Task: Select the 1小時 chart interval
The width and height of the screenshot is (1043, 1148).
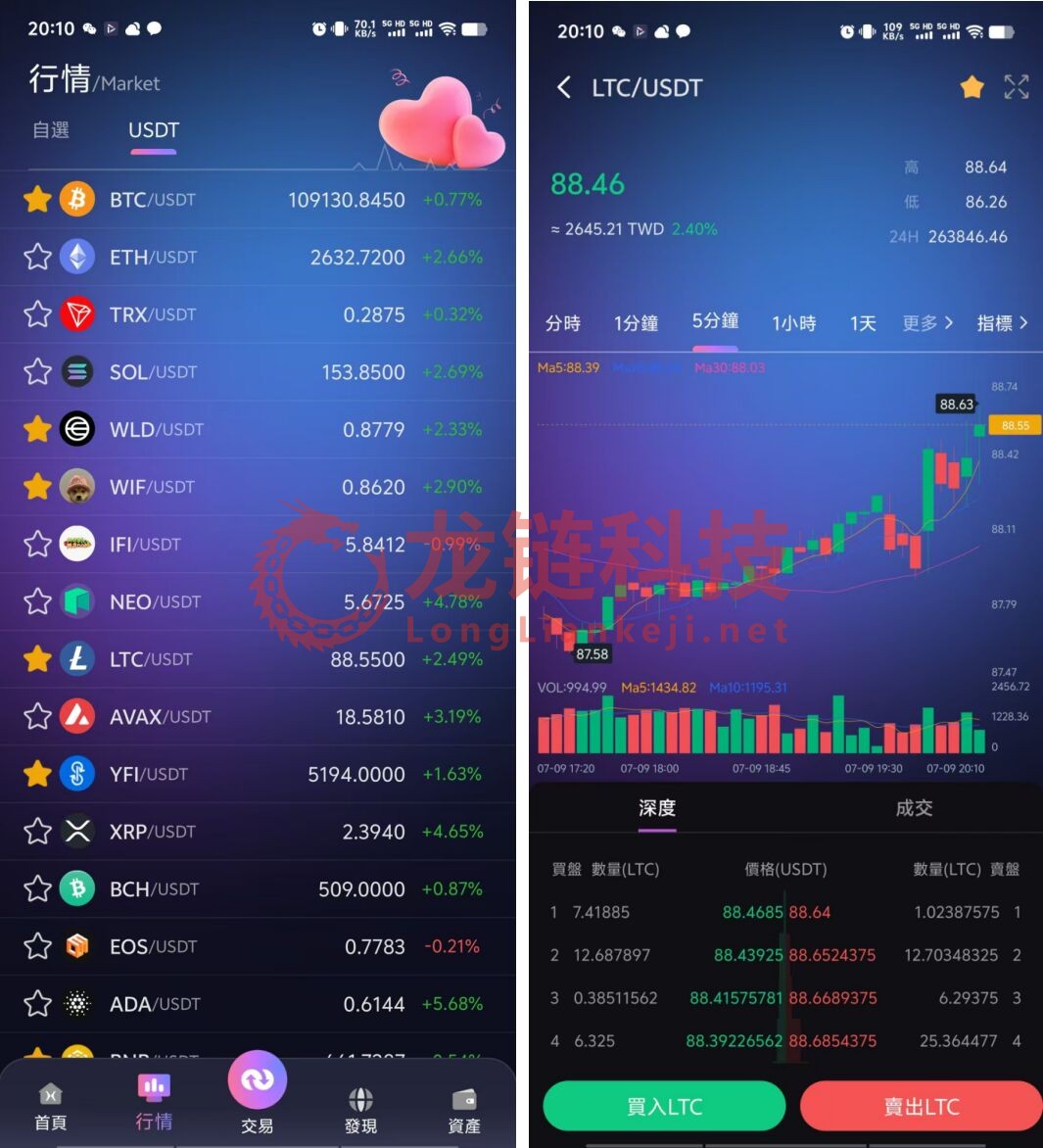Action: click(793, 323)
